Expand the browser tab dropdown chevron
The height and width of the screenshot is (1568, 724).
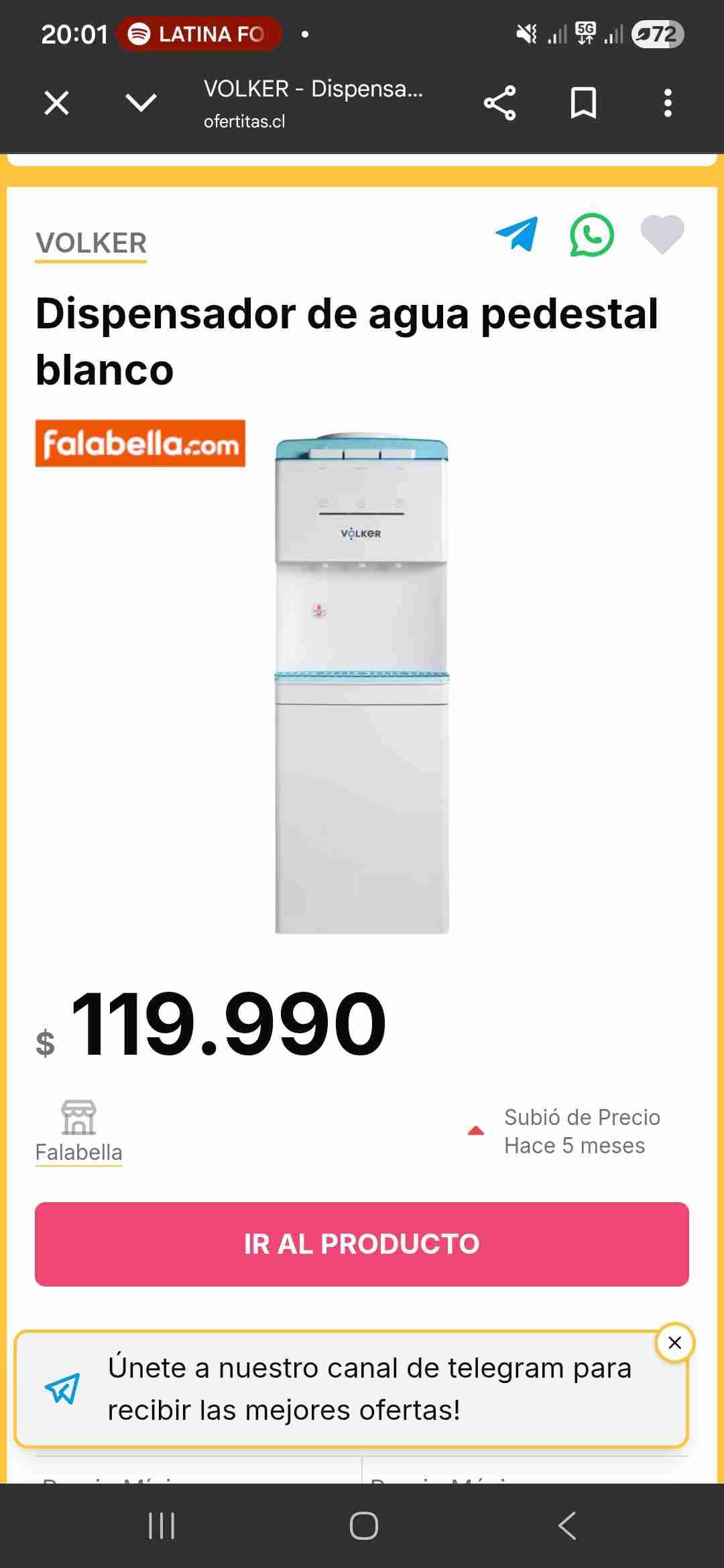(141, 103)
